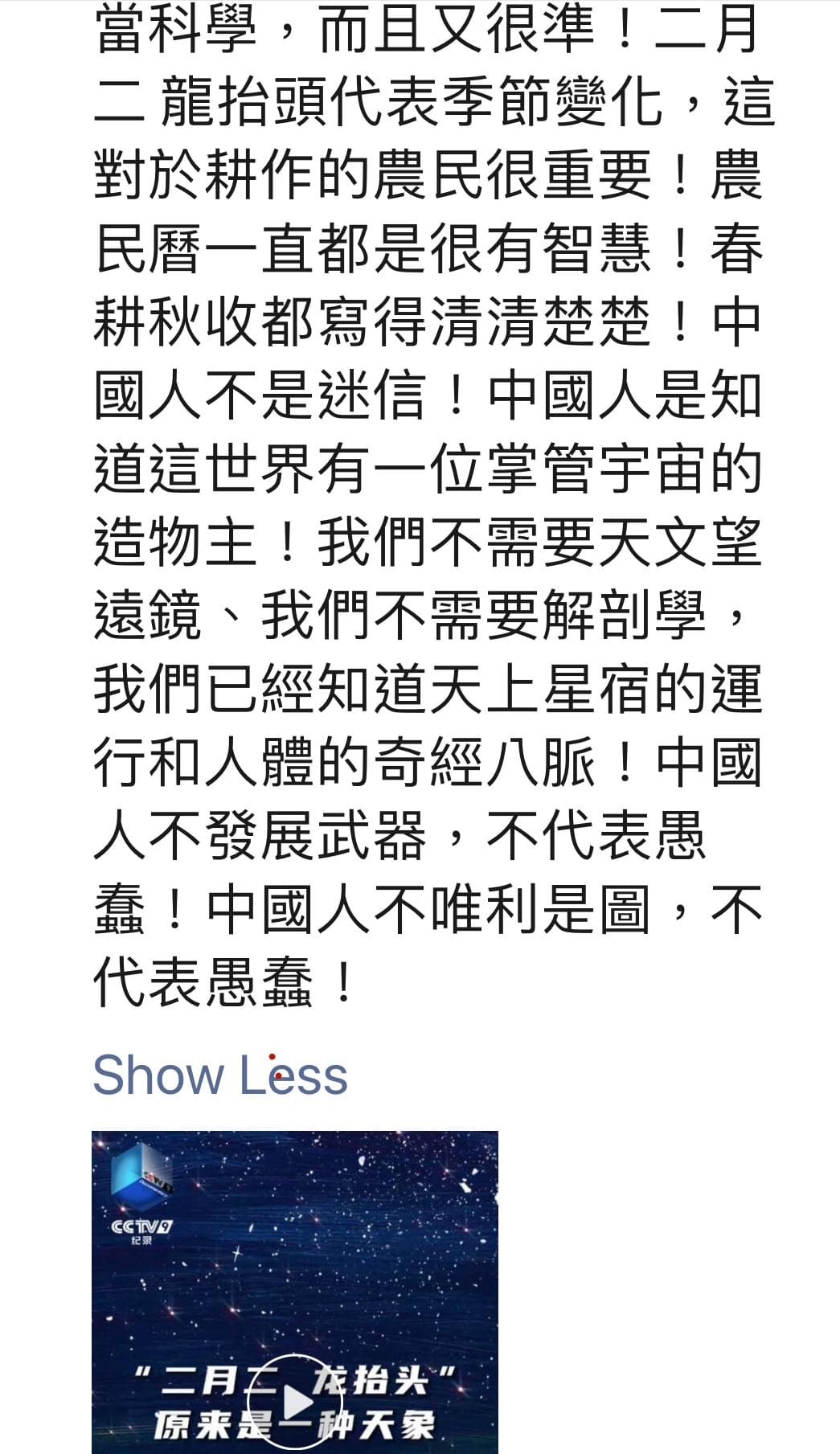Play the CCTV9 video clip
The width and height of the screenshot is (840, 1454).
pyautogui.click(x=295, y=1402)
